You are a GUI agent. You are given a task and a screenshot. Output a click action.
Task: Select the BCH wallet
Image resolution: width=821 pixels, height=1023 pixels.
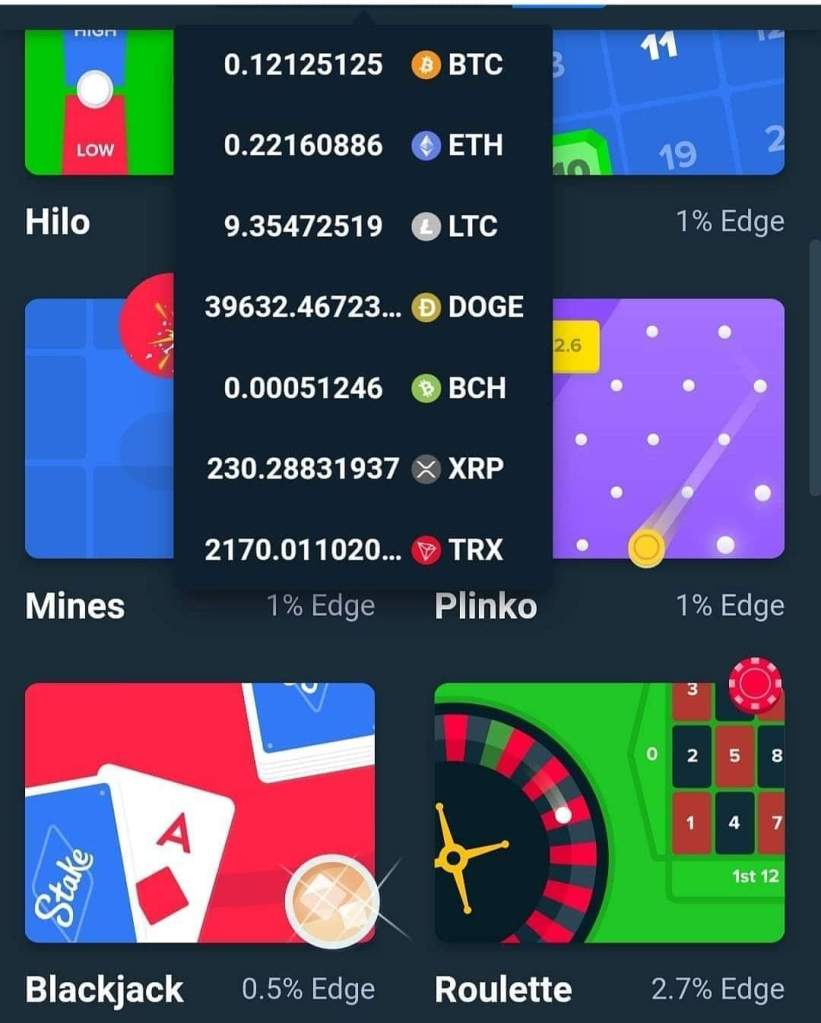tap(363, 388)
